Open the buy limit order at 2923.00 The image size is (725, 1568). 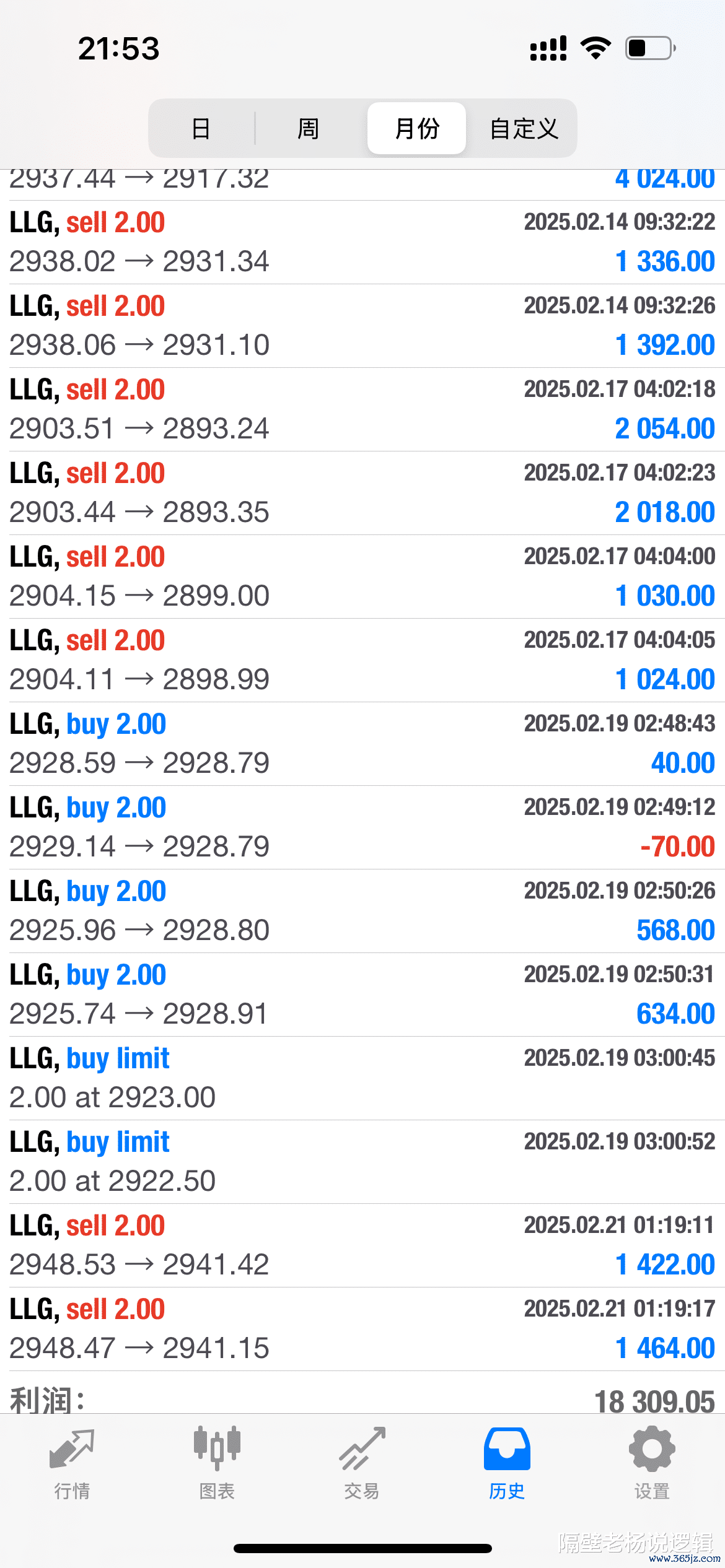(x=362, y=1078)
